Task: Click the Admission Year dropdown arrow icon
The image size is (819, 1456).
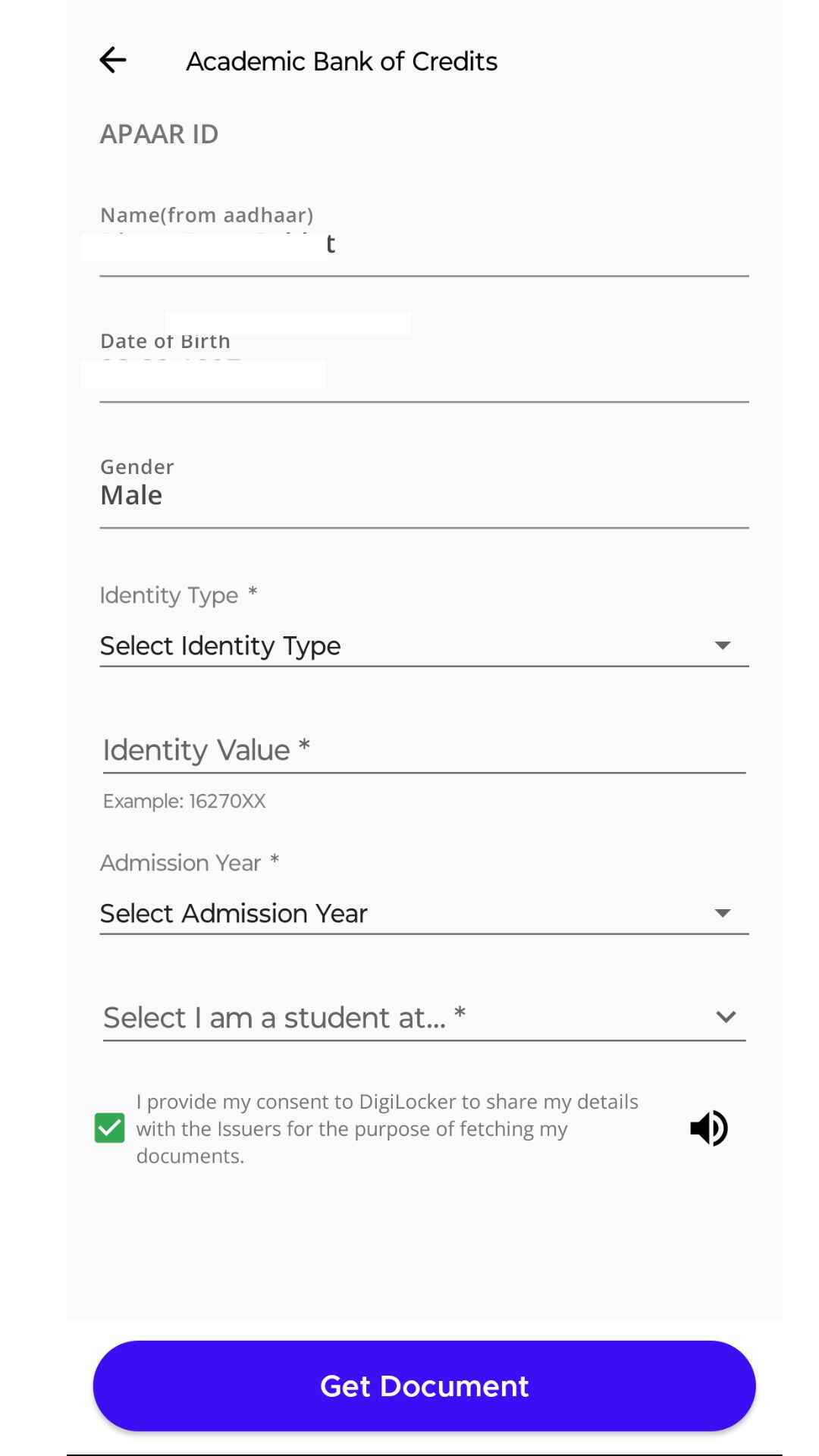Action: 723,913
